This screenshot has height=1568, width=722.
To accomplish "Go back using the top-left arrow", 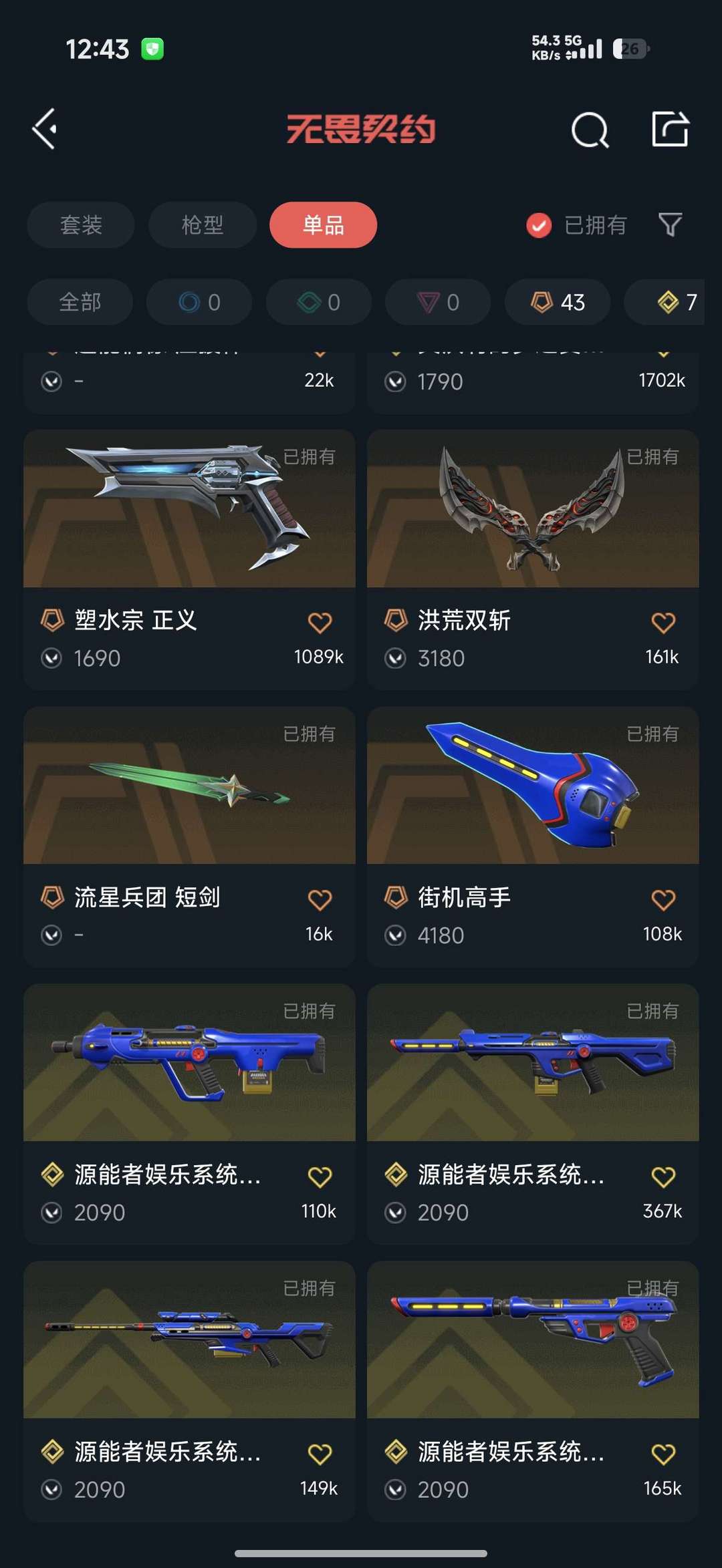I will (x=45, y=129).
